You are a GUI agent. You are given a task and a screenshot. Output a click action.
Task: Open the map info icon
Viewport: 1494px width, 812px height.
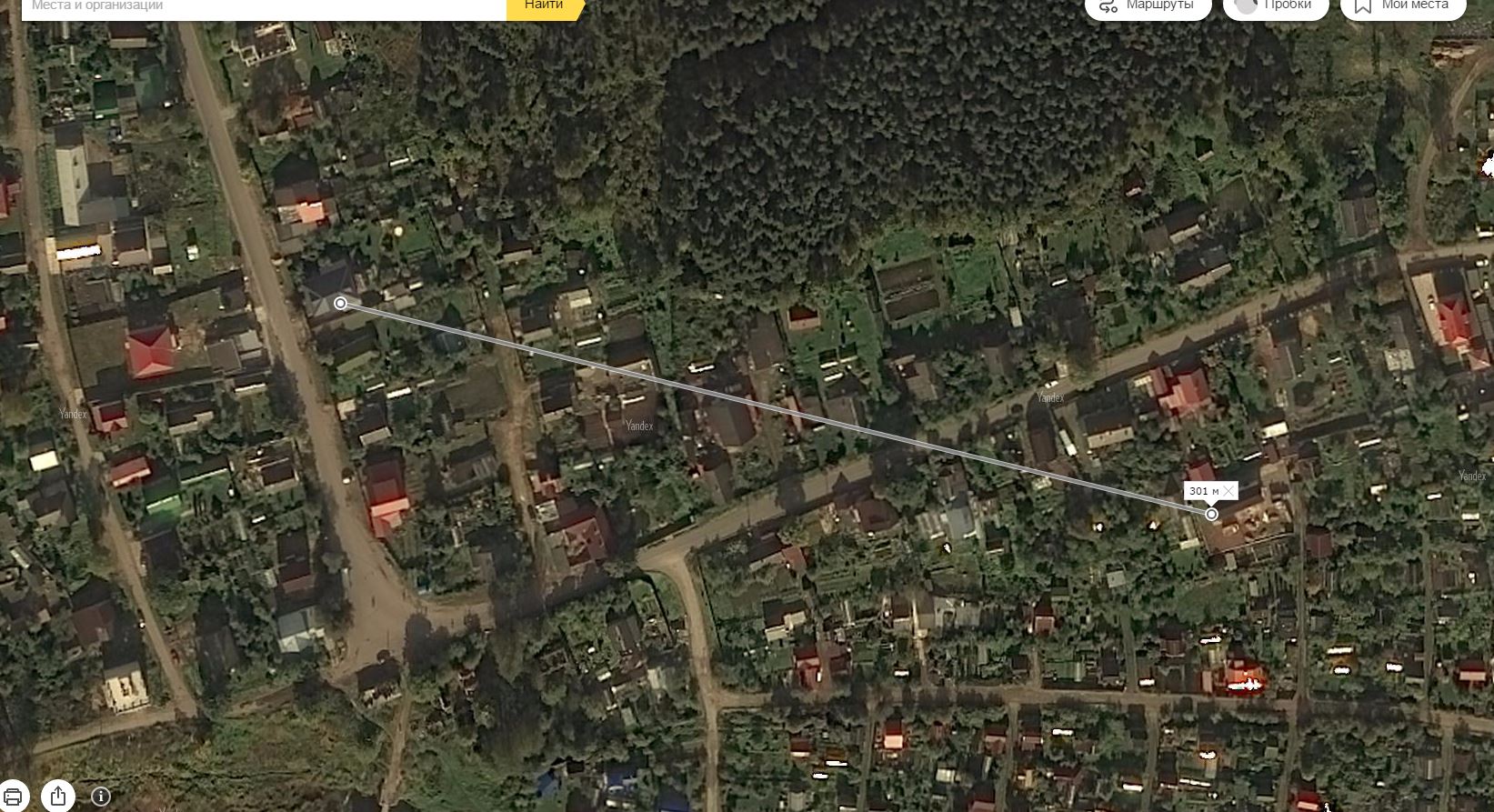[x=101, y=797]
